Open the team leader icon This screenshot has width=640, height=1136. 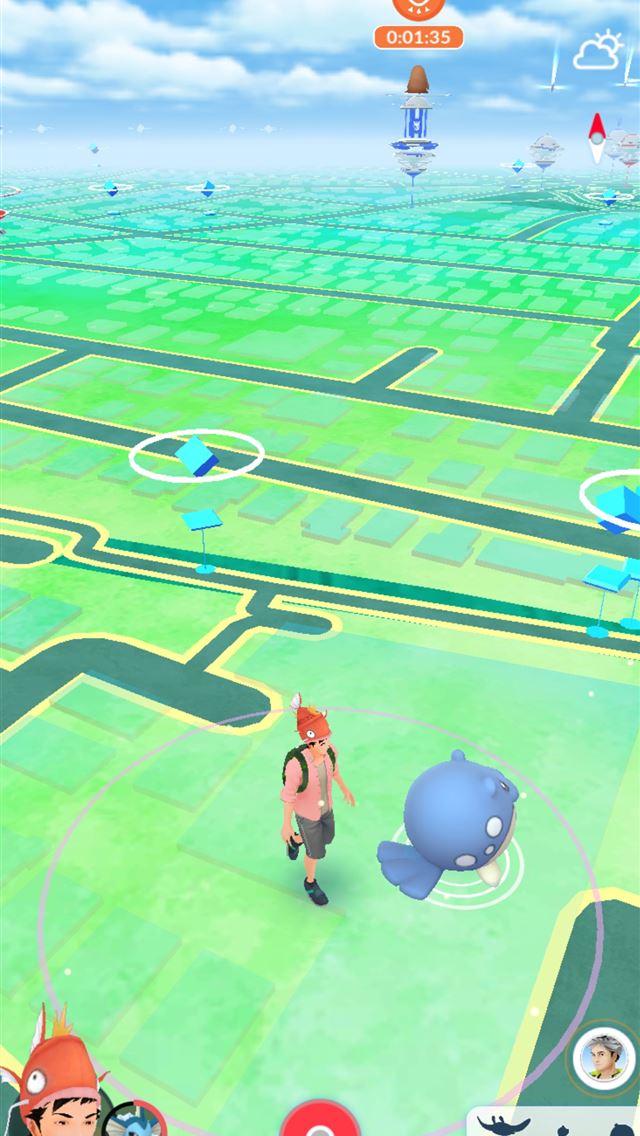[601, 1056]
